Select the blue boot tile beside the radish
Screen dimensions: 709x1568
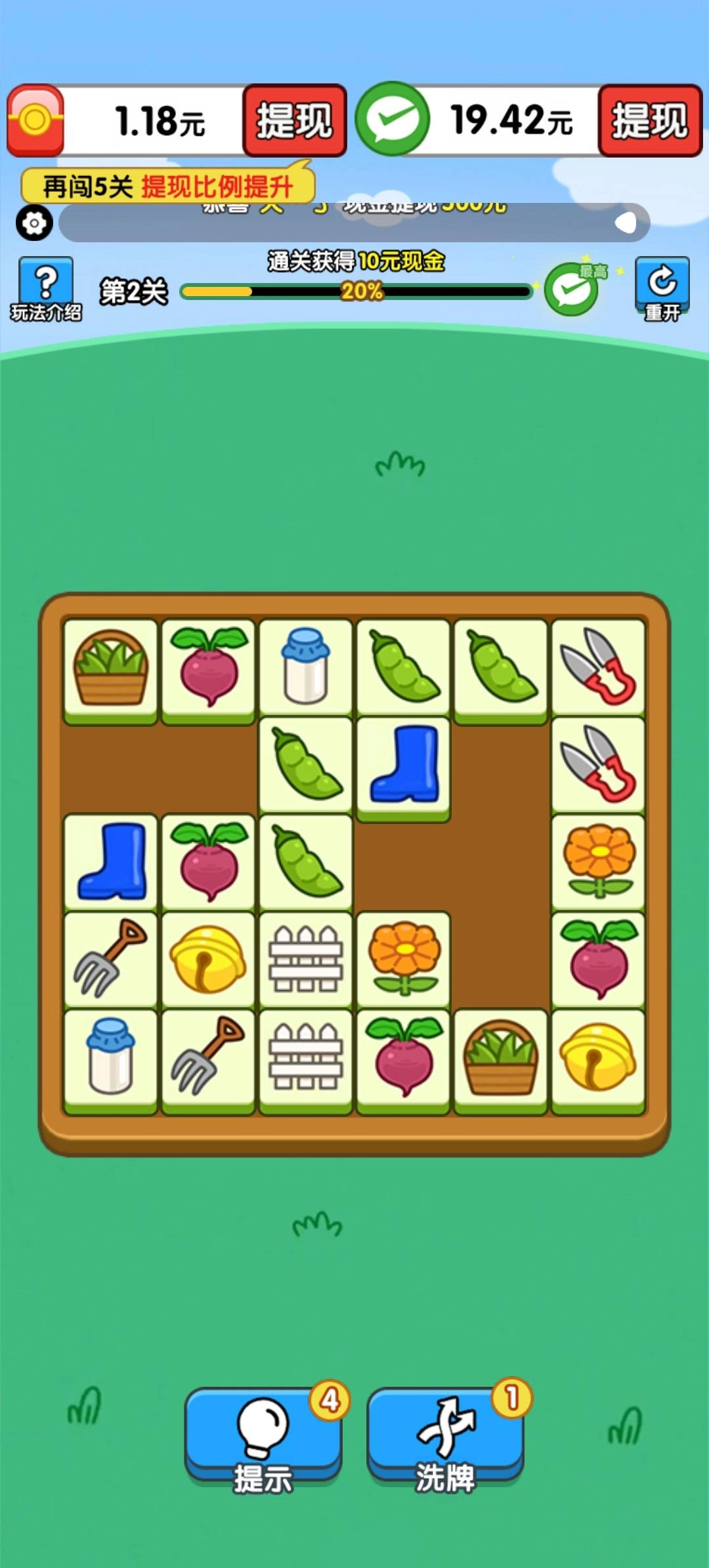[110, 861]
